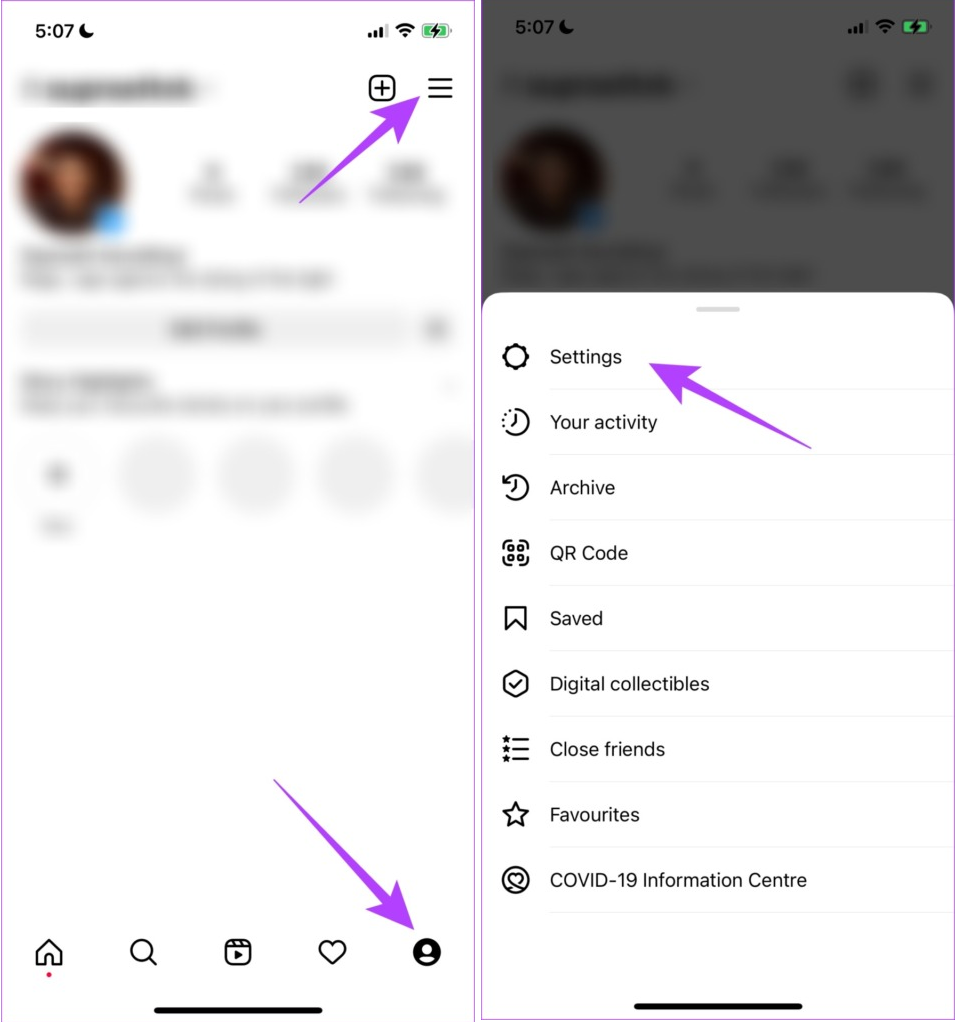This screenshot has height=1022, width=958.
Task: Go to the Reels tab
Action: pos(238,952)
